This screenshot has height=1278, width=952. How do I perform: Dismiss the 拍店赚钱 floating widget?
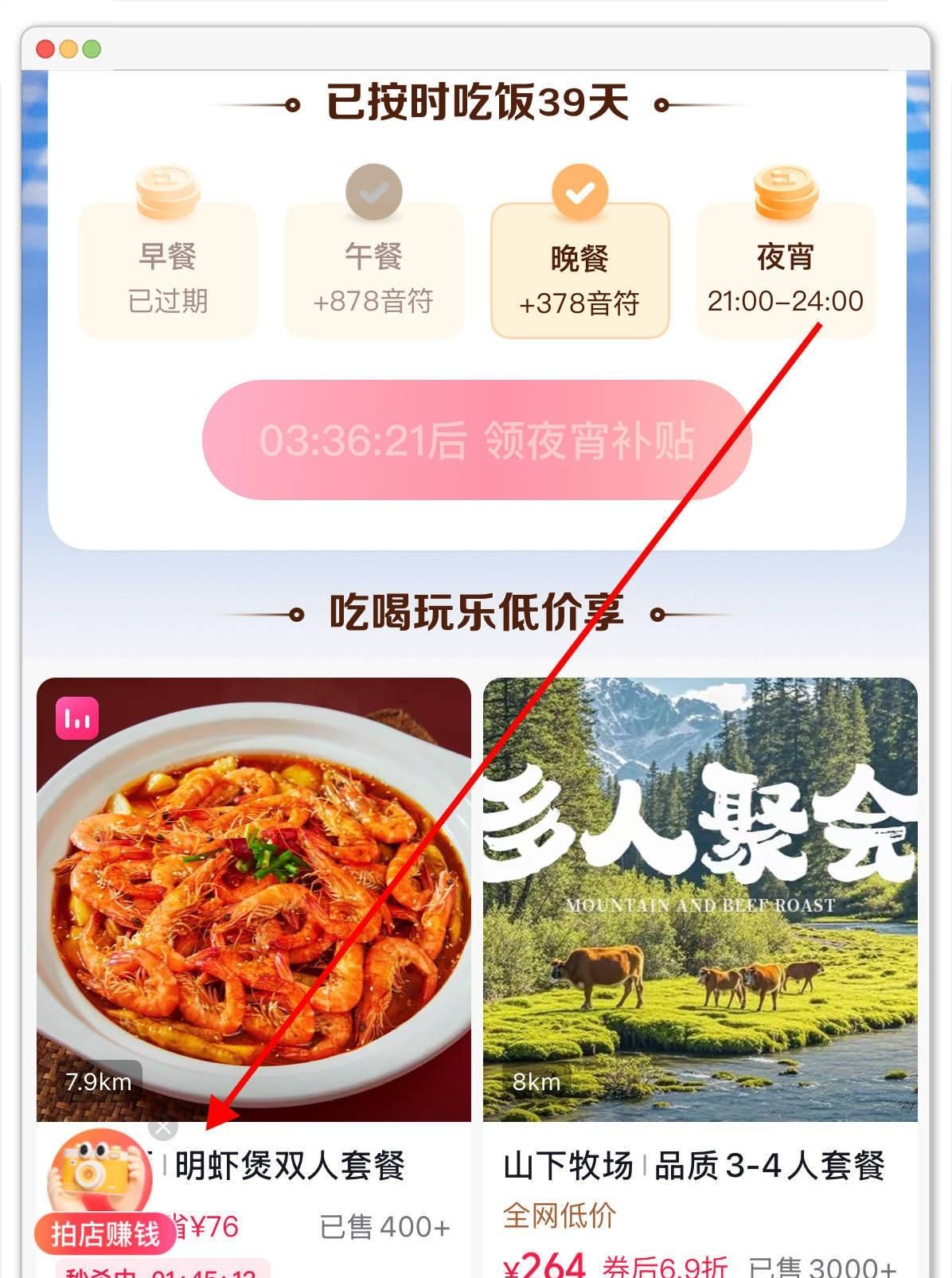pyautogui.click(x=163, y=1127)
